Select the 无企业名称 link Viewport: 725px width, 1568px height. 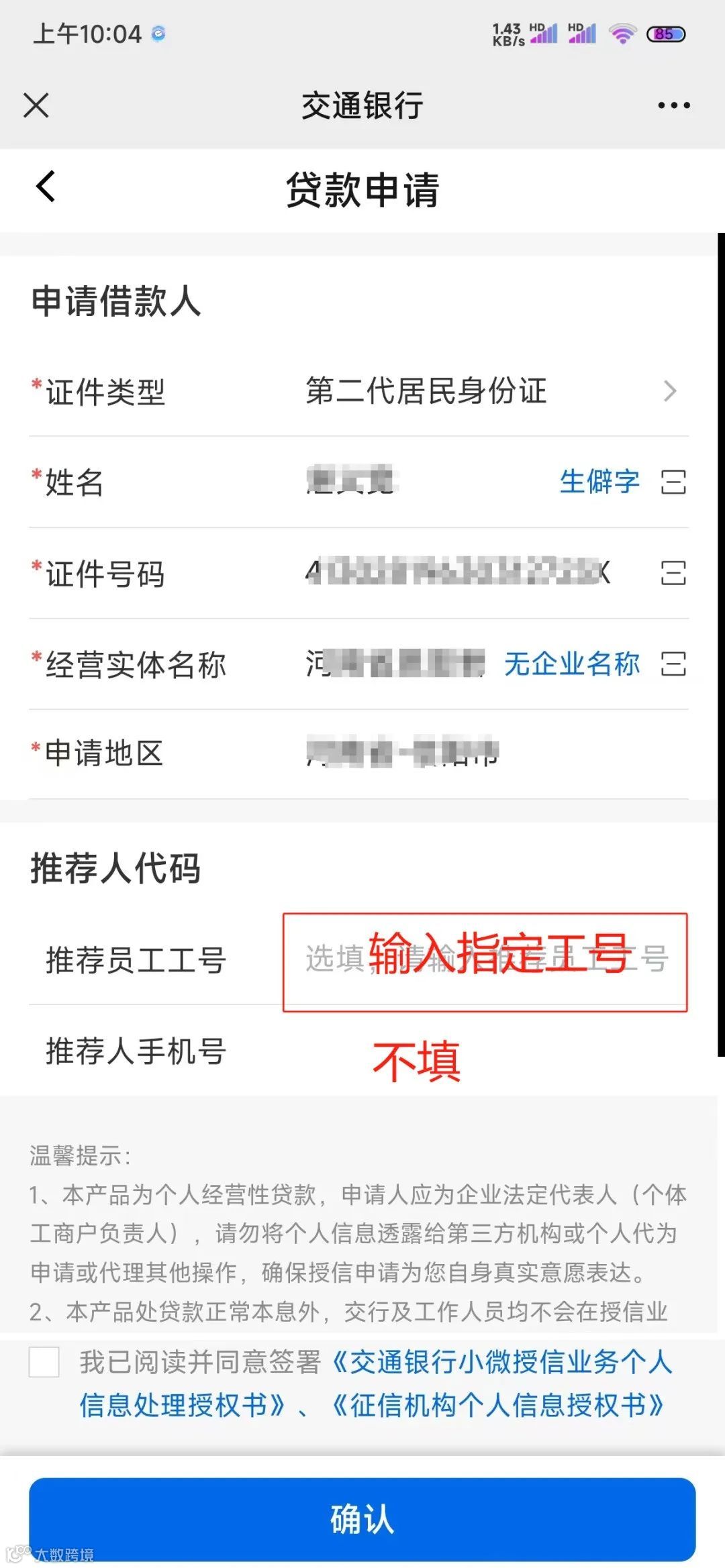(572, 665)
